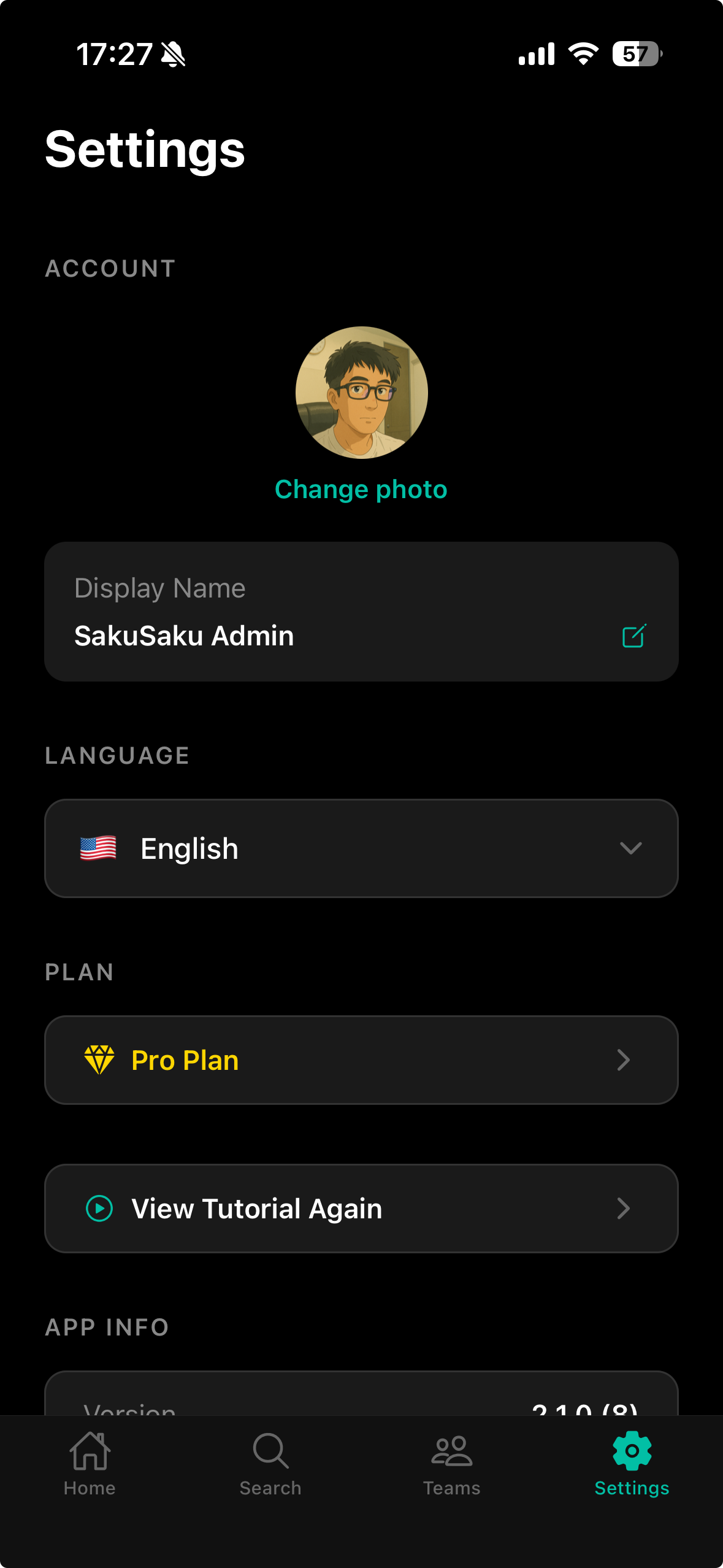
Task: Go to the Search tab
Action: 270,1464
